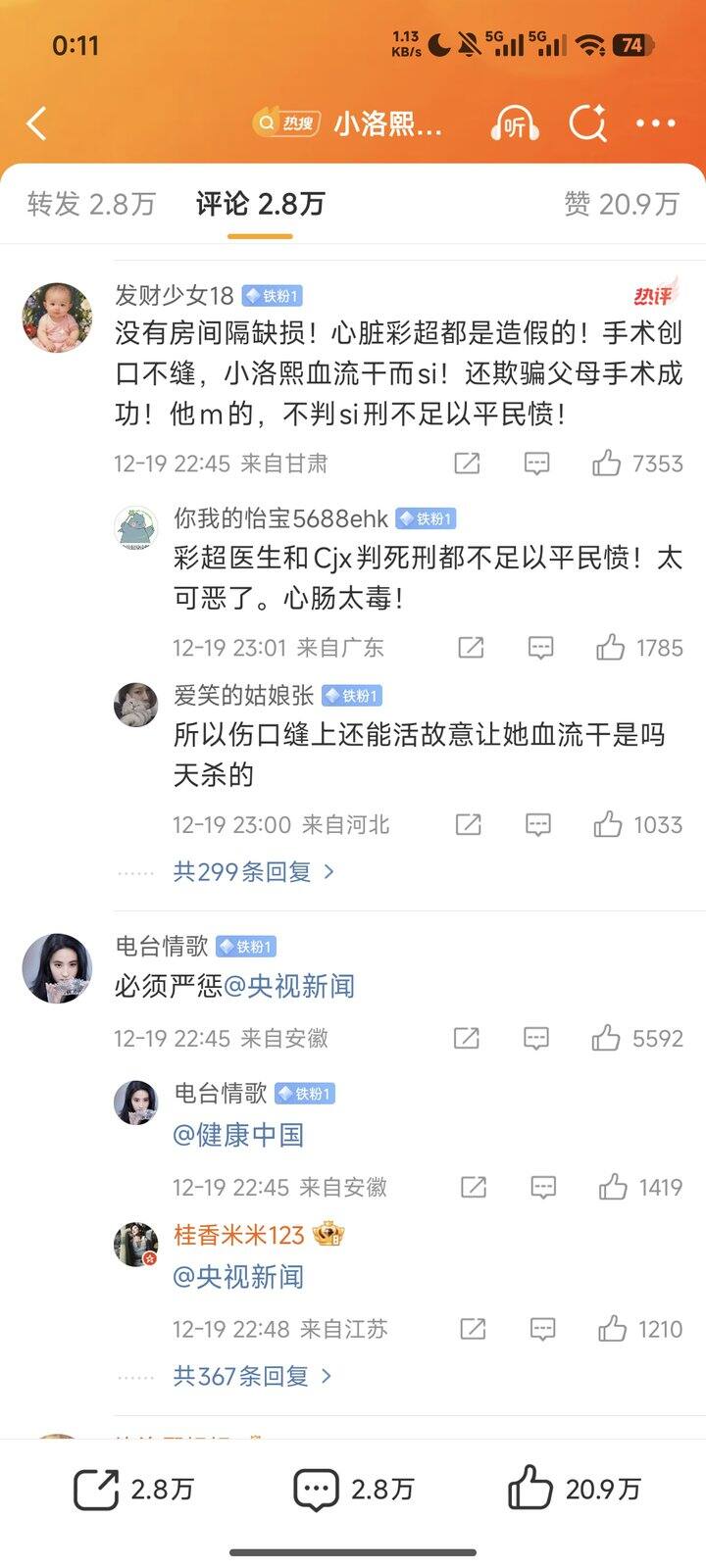This screenshot has width=706, height=1568.
Task: Go back using the top-left arrow
Action: 37,124
